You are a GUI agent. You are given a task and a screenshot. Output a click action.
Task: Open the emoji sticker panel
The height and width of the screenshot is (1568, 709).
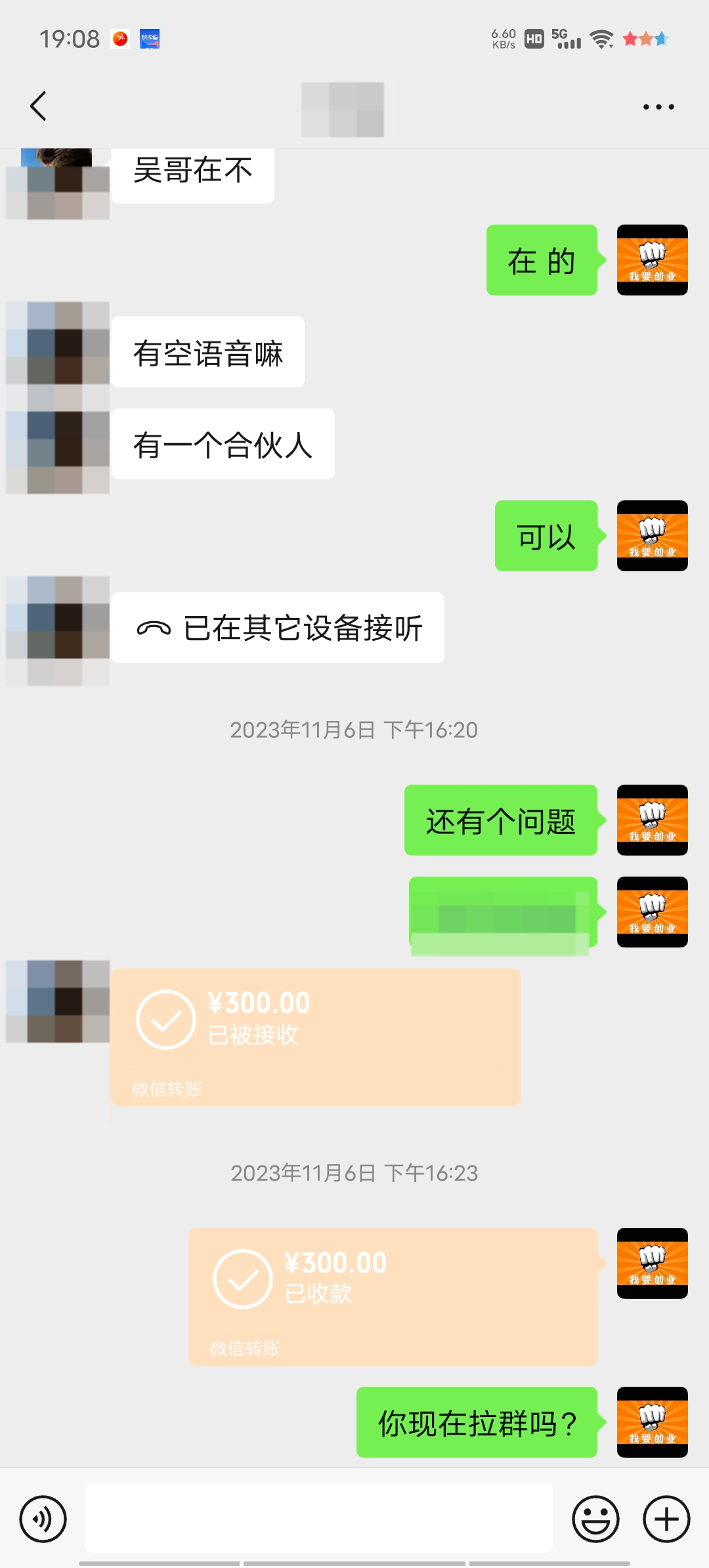595,1519
